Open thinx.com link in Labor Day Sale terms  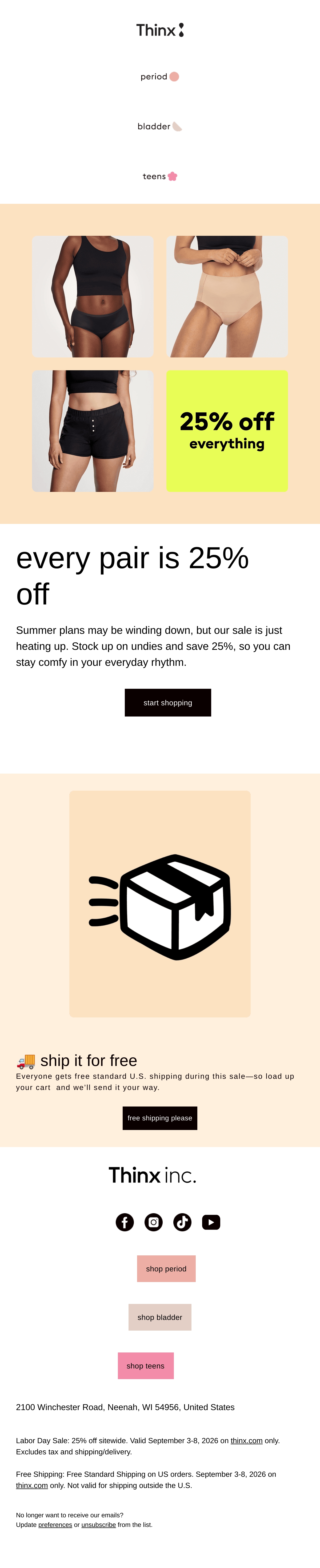pos(246,1441)
